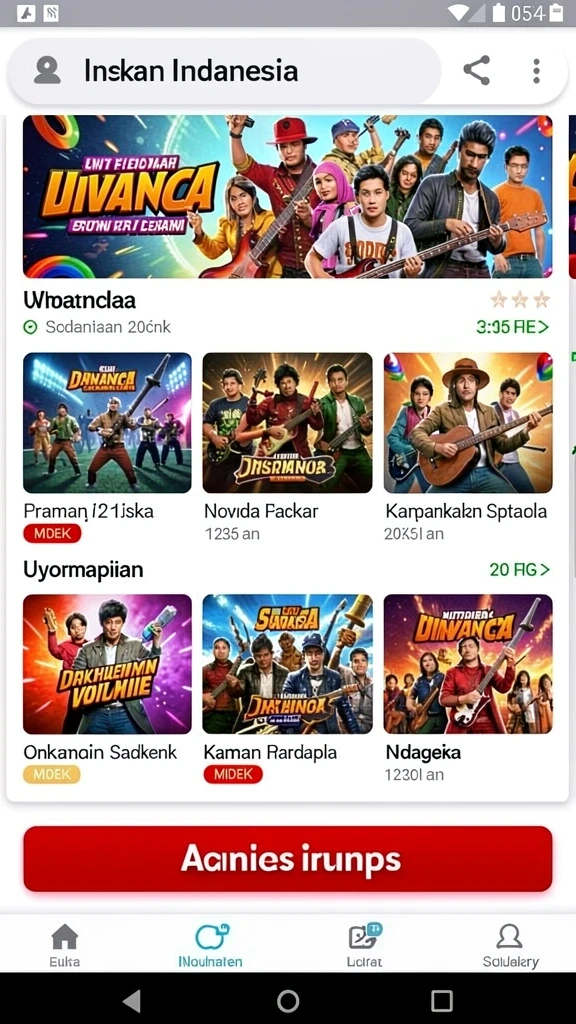Open recent apps with the square button
576x1024 pixels.
(x=441, y=1000)
